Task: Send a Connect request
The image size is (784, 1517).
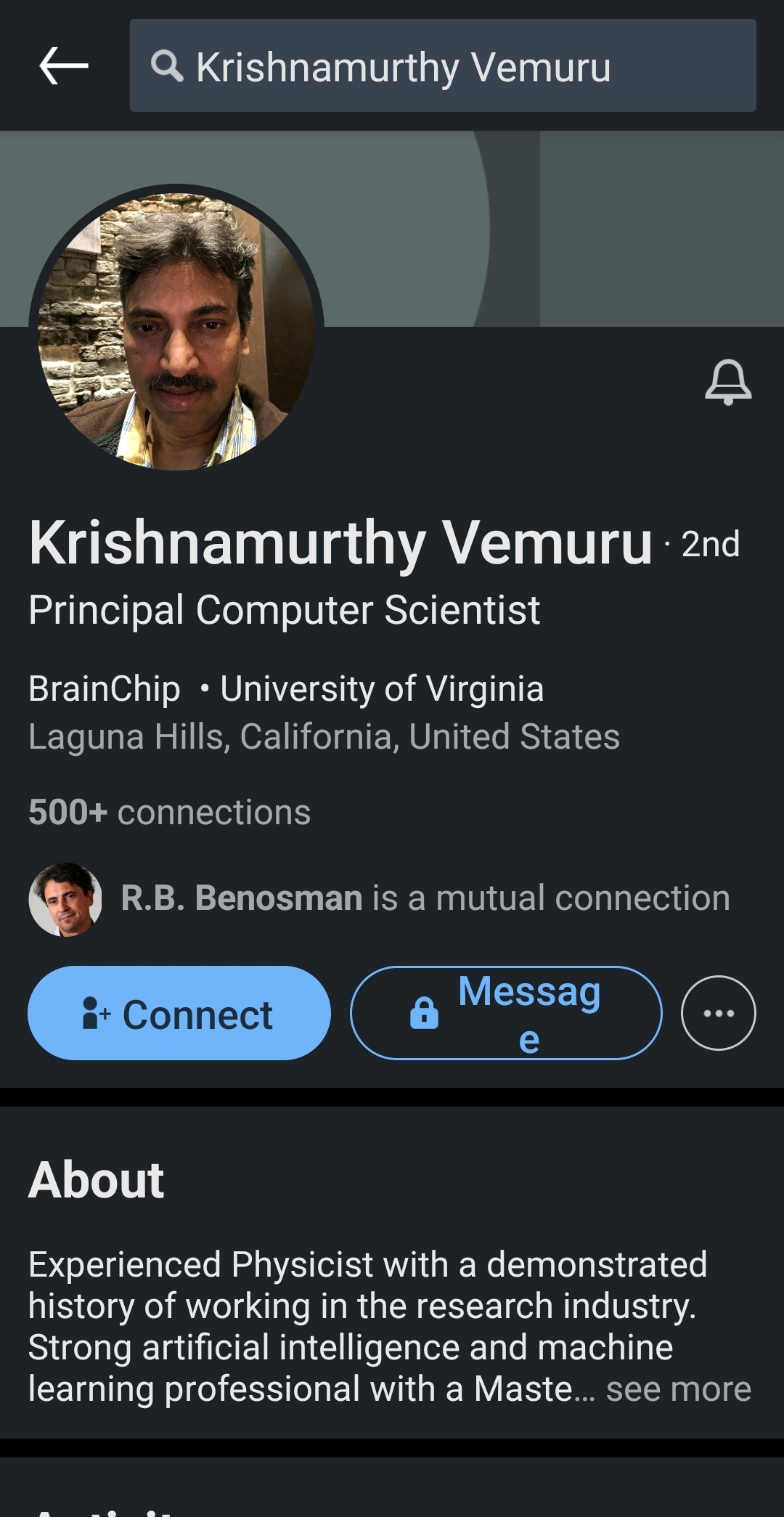Action: point(179,1013)
